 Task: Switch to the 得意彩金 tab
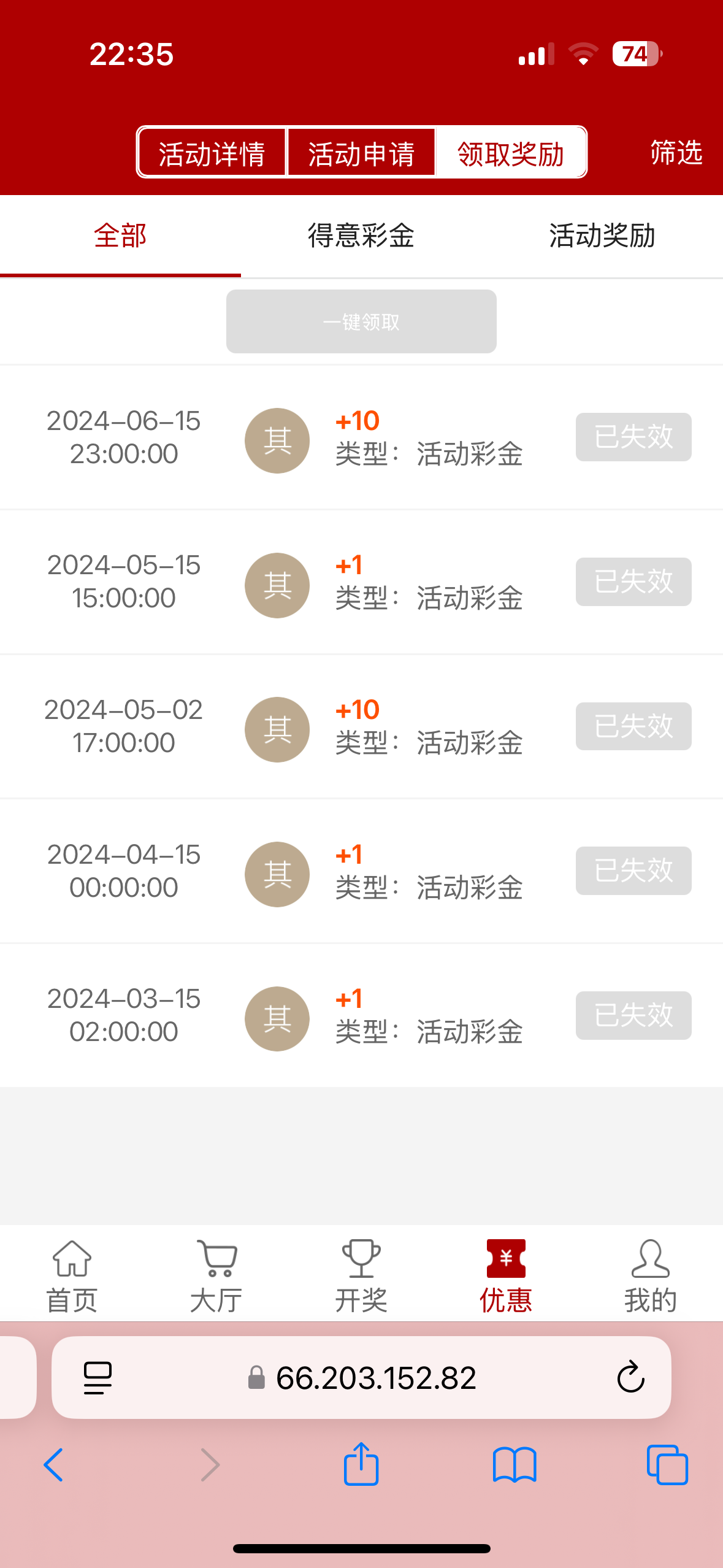coord(361,236)
